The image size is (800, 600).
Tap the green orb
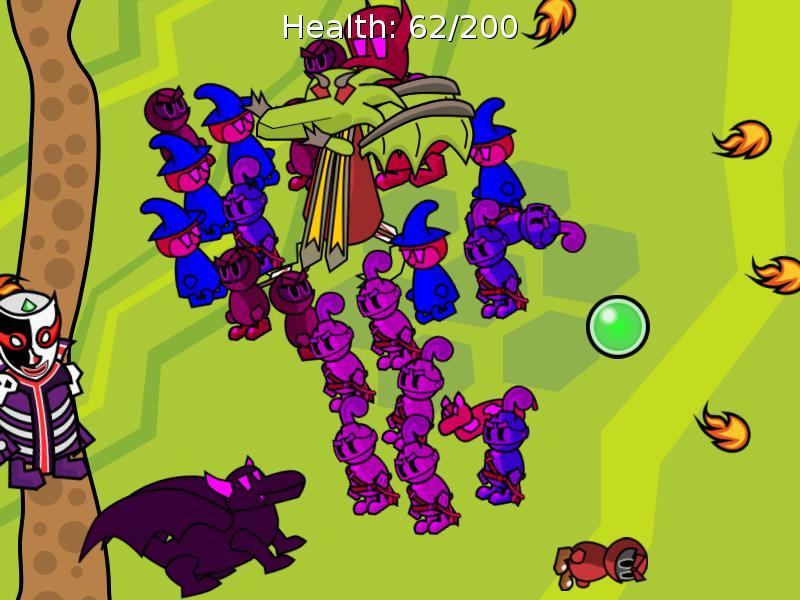(617, 326)
